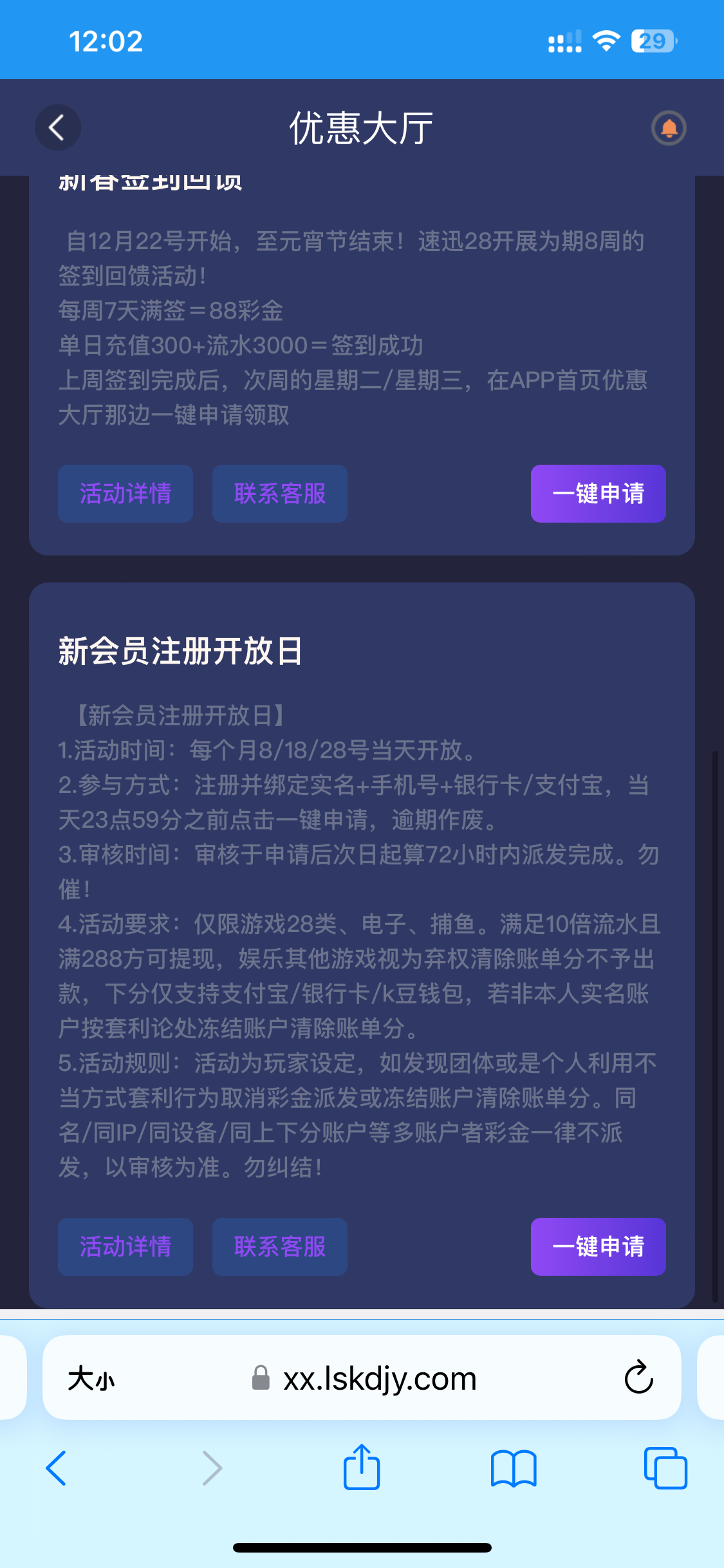This screenshot has height=1568, width=724.
Task: View 活动详情 for the 签到回馈 promotion
Action: pos(125,494)
